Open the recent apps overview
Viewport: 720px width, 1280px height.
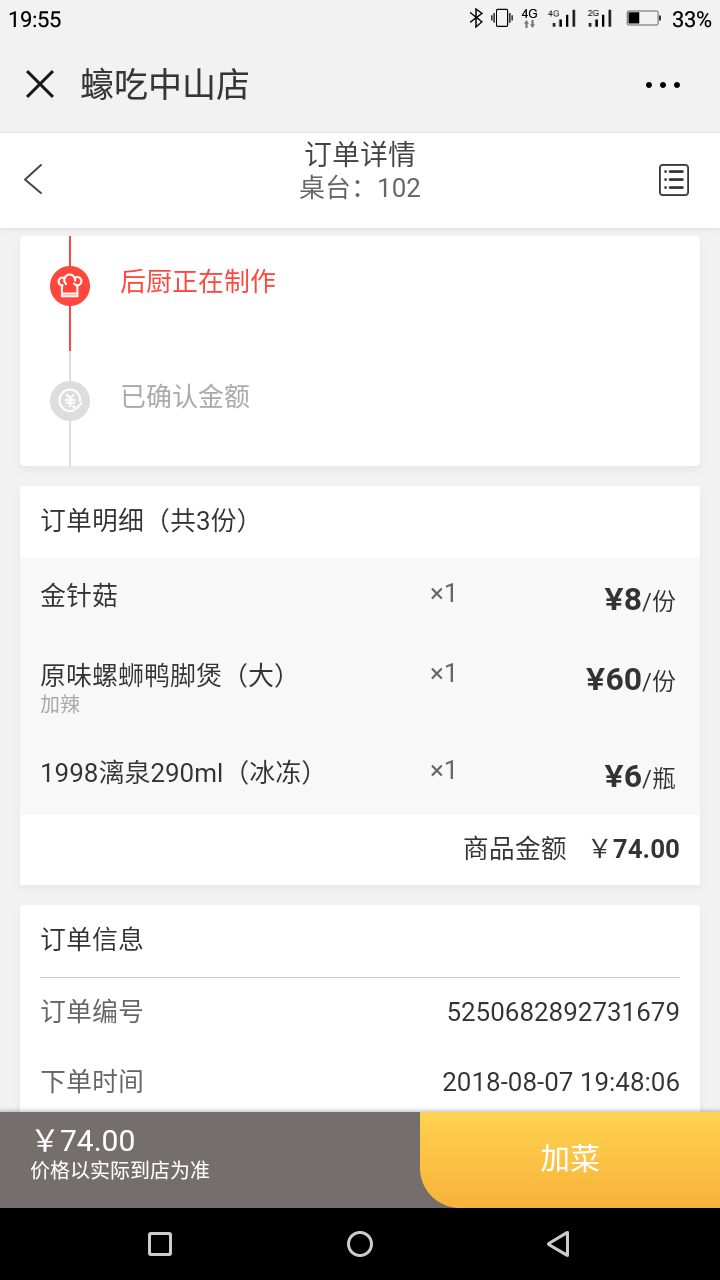[160, 1244]
